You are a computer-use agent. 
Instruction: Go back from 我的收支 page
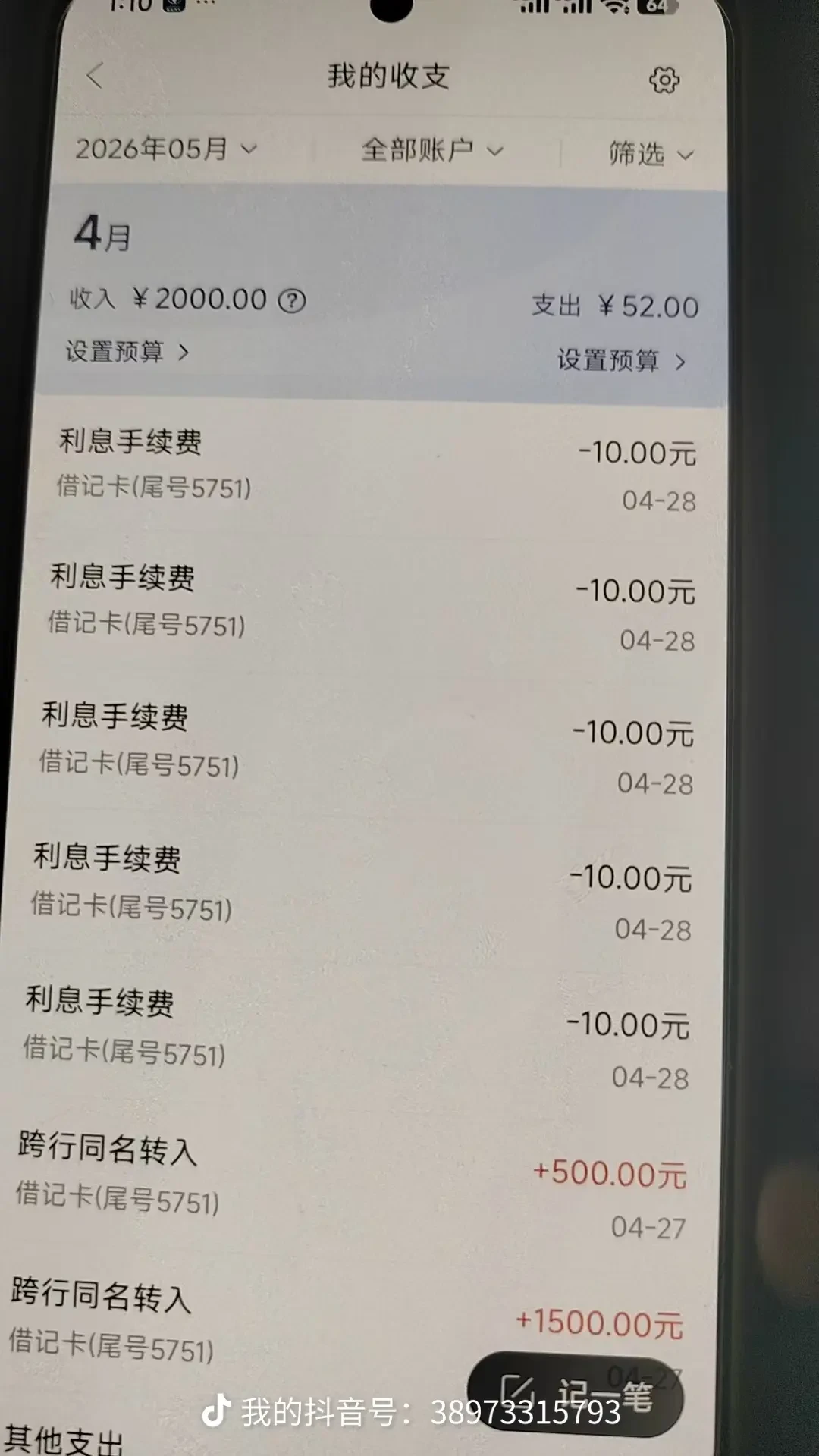(95, 76)
